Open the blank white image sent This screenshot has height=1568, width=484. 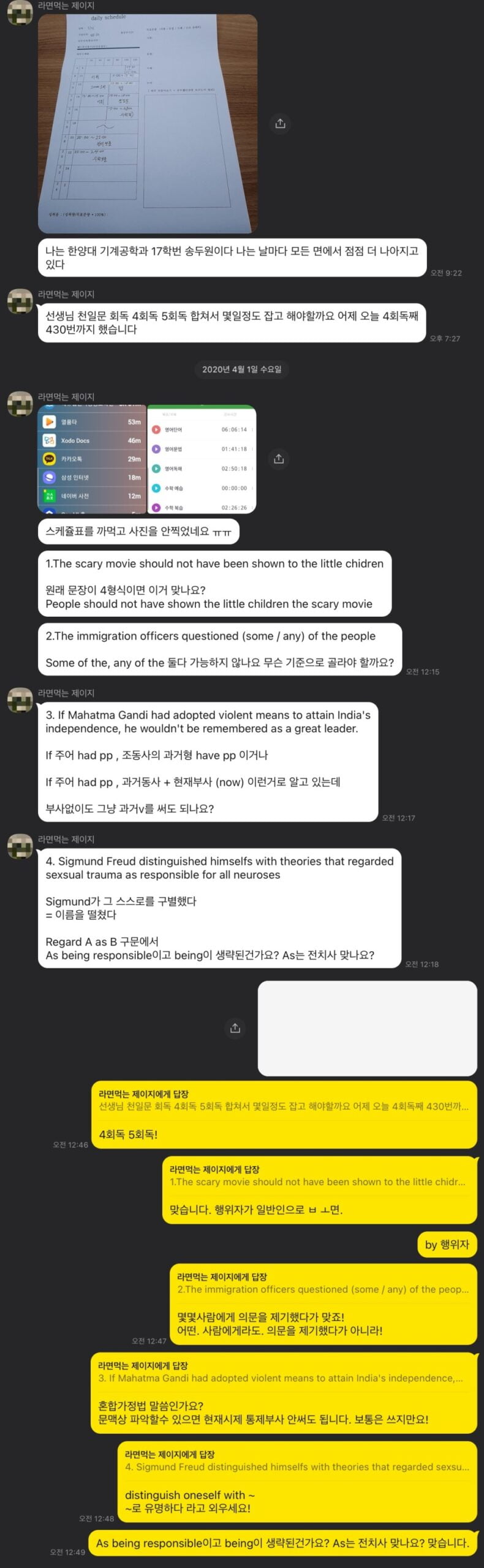point(367,1028)
